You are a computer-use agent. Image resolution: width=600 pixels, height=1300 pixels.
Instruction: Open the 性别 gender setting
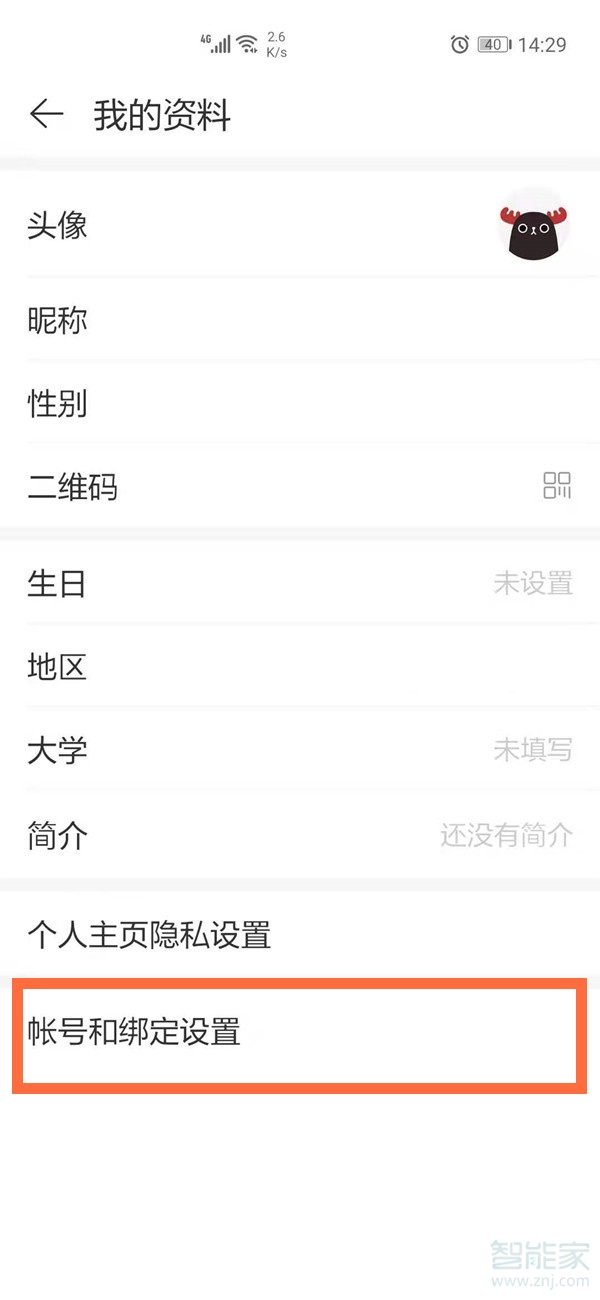click(x=300, y=404)
